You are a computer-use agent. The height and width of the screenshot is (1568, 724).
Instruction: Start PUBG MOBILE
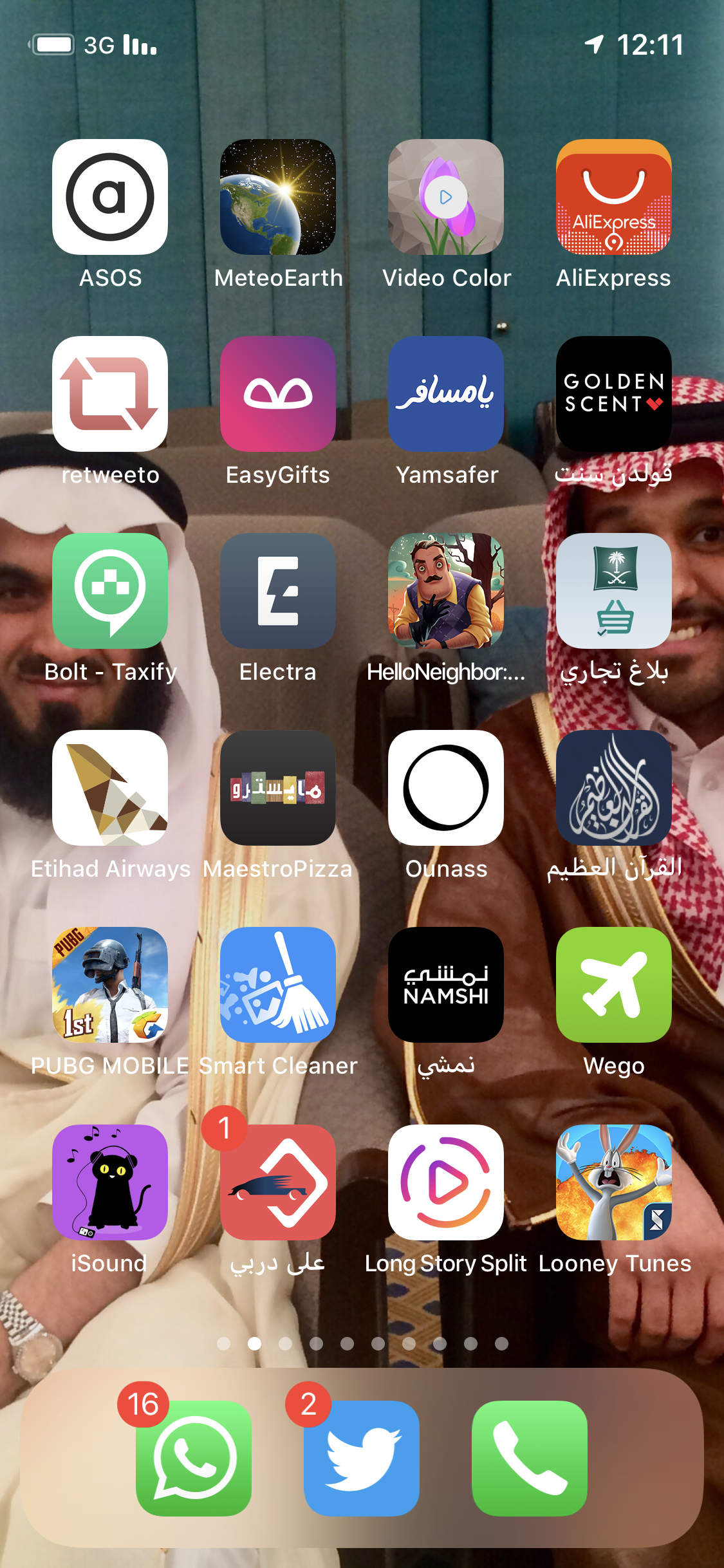110,985
